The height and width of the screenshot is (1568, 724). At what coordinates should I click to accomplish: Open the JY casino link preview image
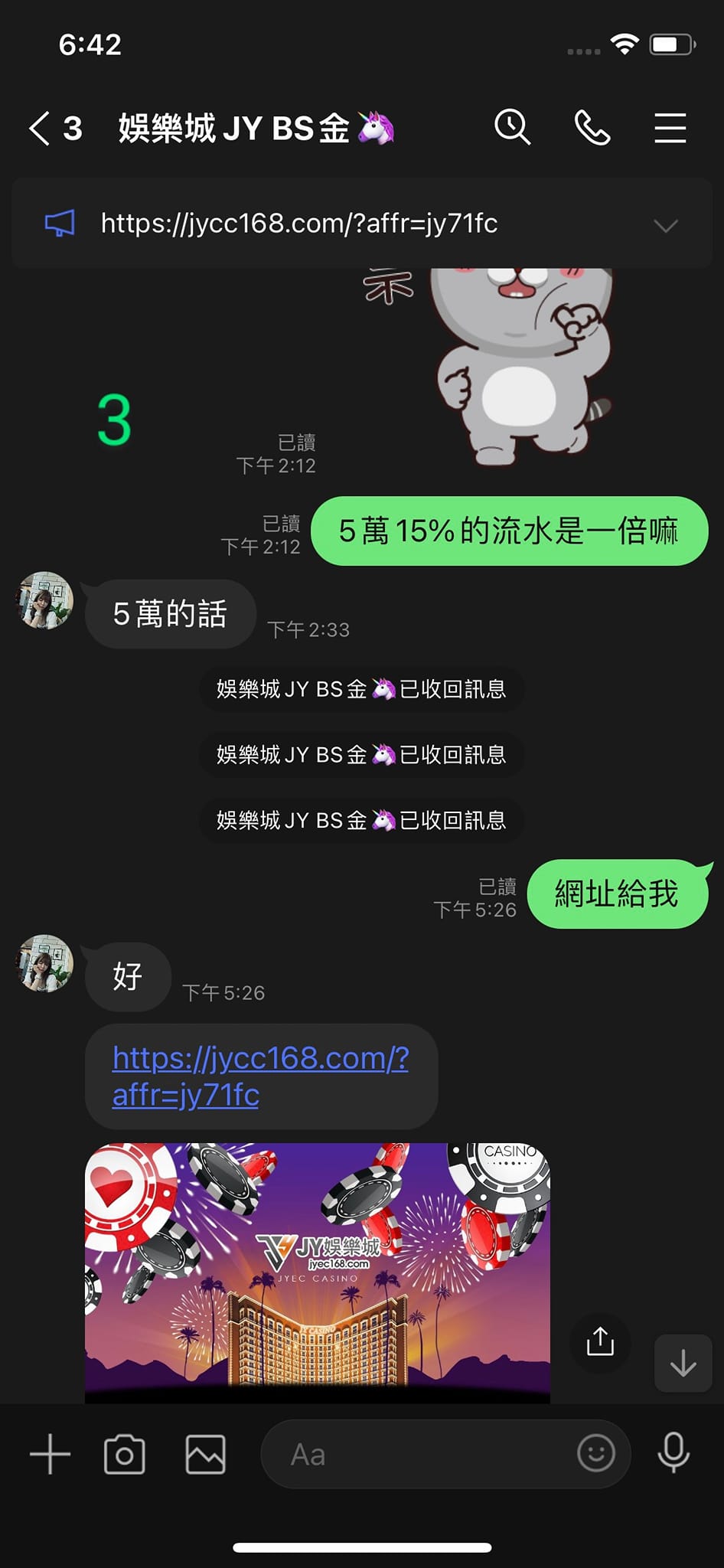(317, 1272)
